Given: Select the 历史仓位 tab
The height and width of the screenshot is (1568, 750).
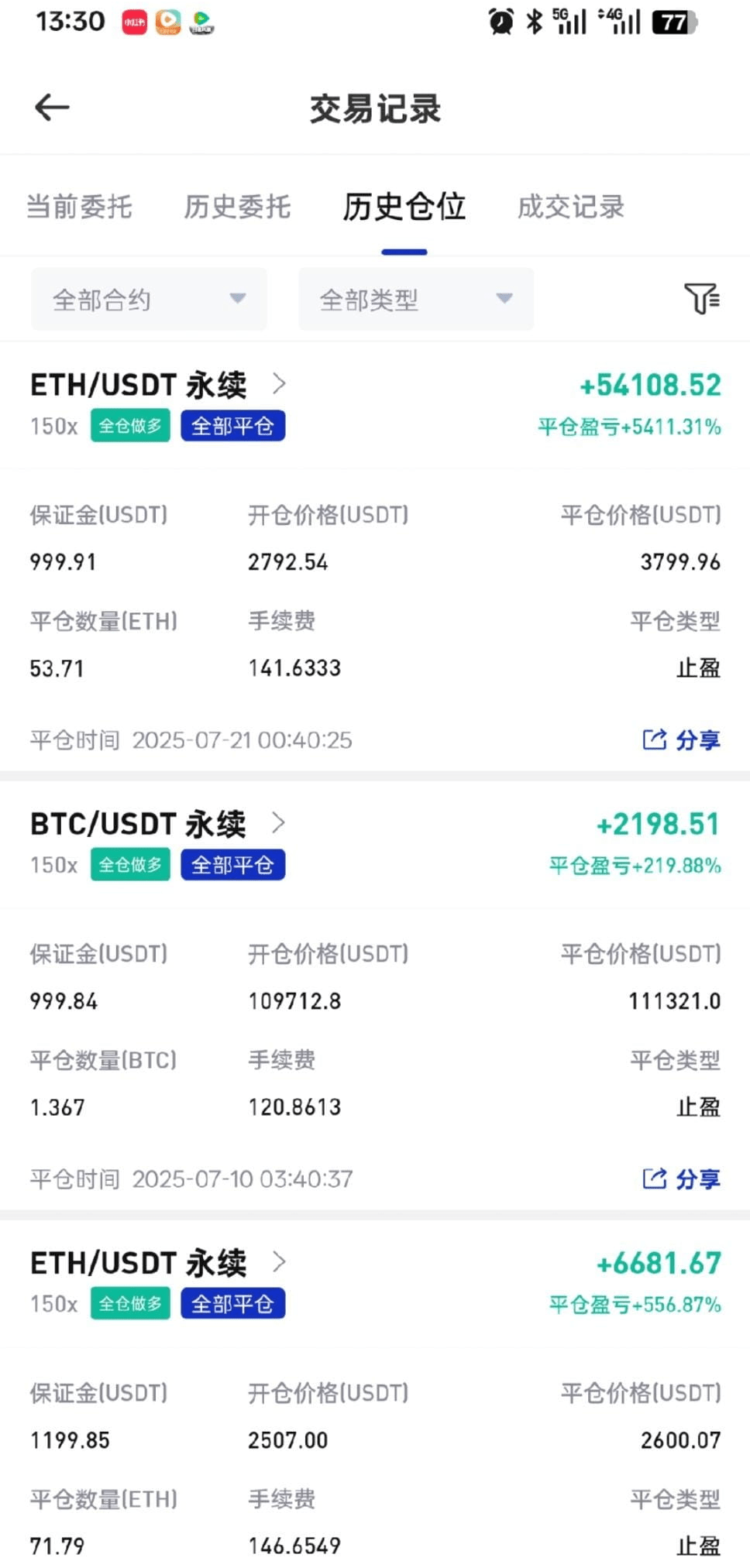Looking at the screenshot, I should click(x=404, y=207).
